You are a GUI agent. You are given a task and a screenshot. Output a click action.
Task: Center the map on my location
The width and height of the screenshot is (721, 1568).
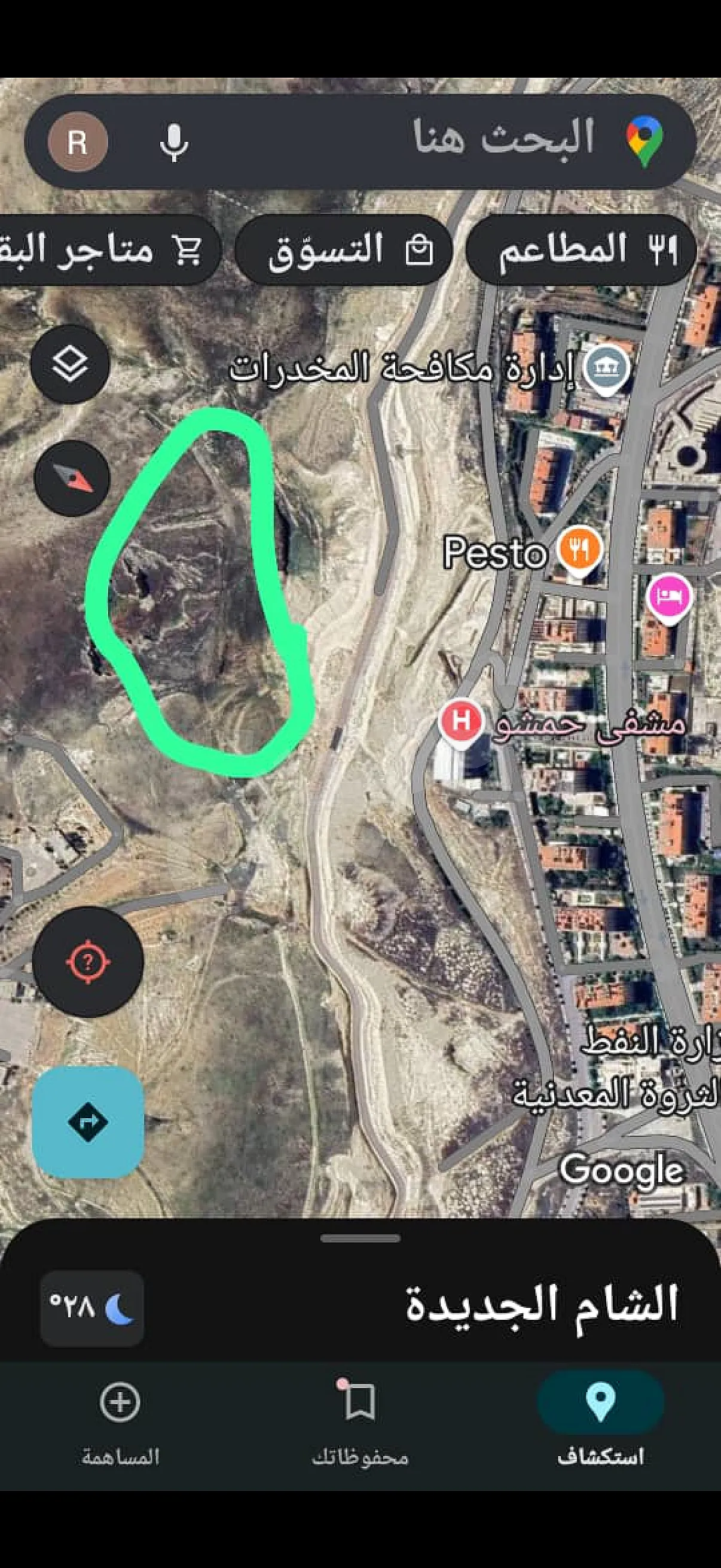[x=88, y=962]
